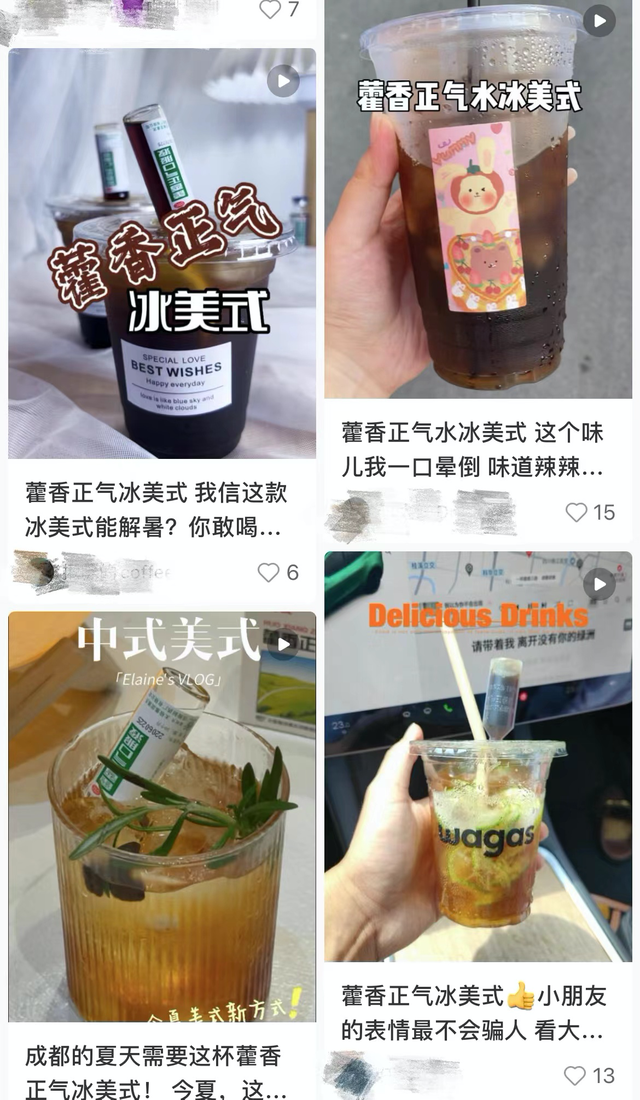Open the 中式美式 Elaine's VLOG post
The height and width of the screenshot is (1100, 640).
(162, 817)
